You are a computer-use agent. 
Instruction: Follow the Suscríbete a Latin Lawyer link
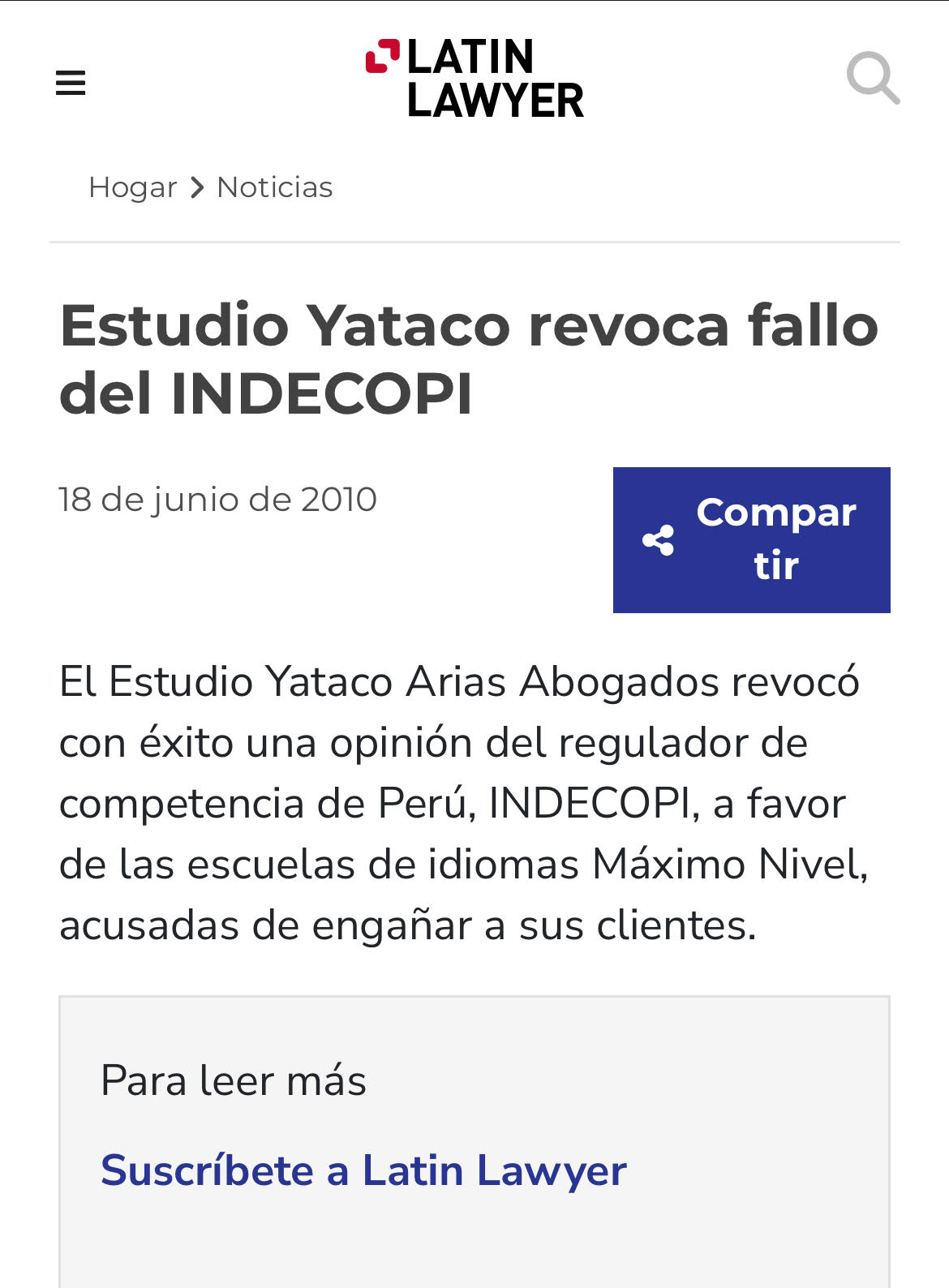pyautogui.click(x=363, y=1170)
